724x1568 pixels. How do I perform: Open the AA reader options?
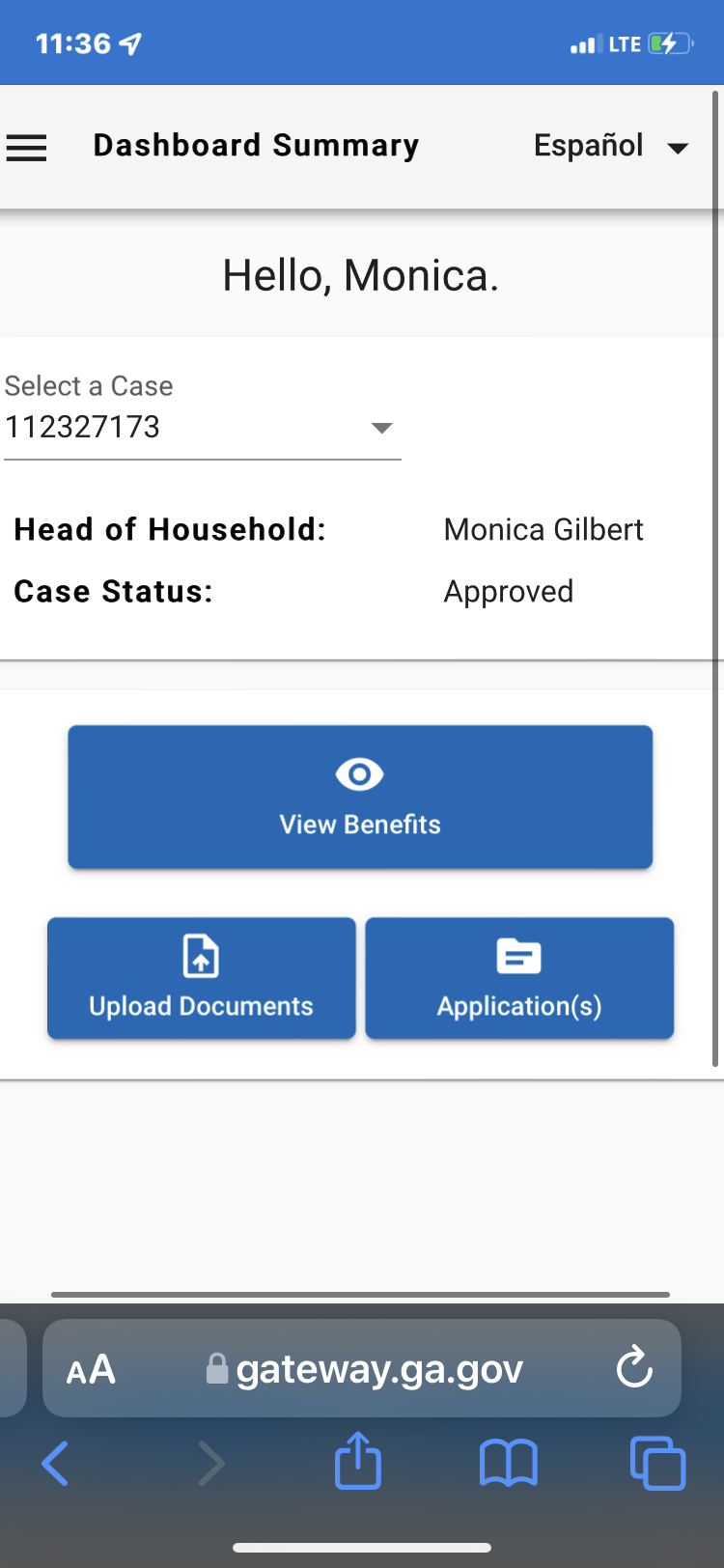click(91, 1369)
